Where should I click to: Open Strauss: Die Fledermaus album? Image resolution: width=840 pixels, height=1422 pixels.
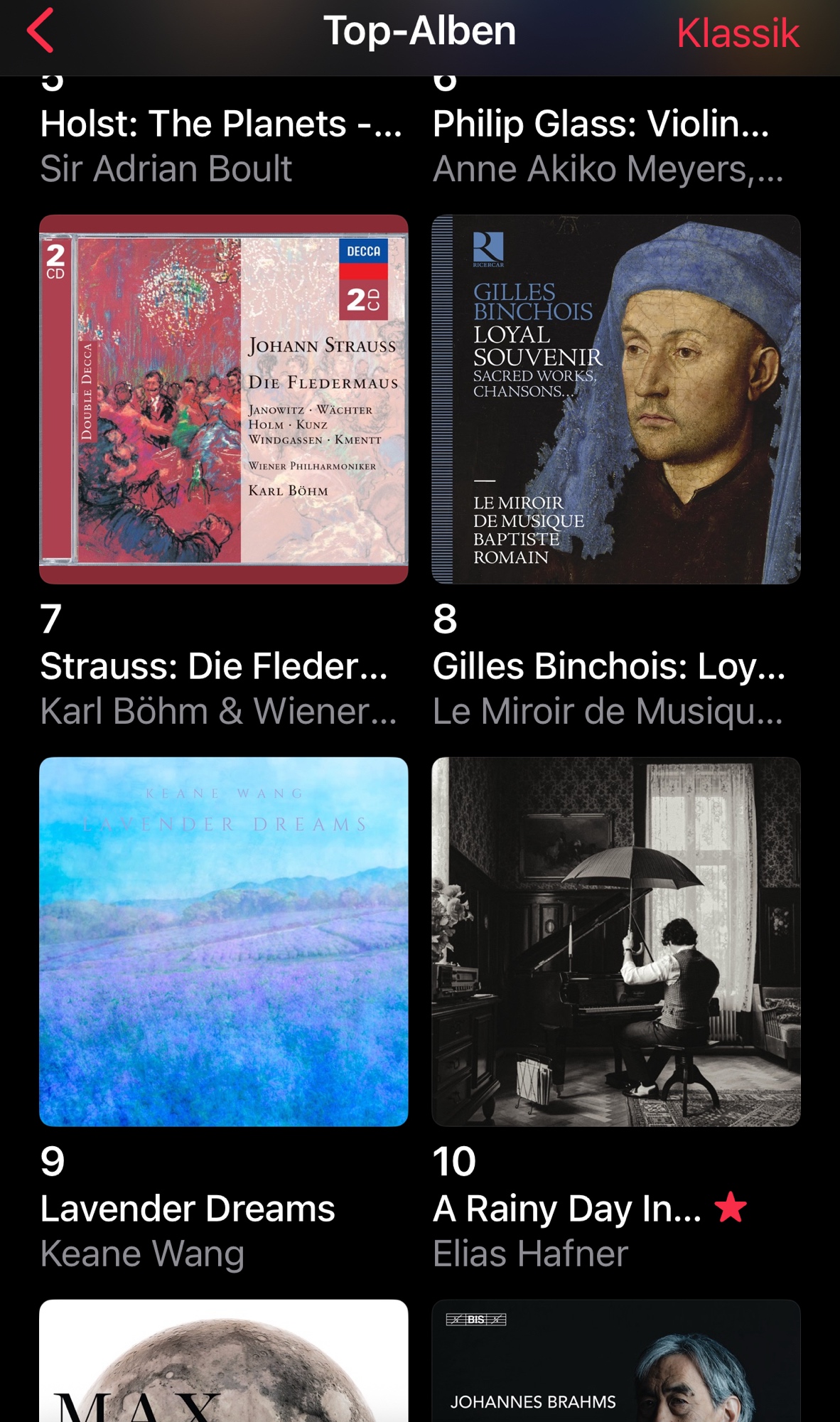[x=224, y=400]
